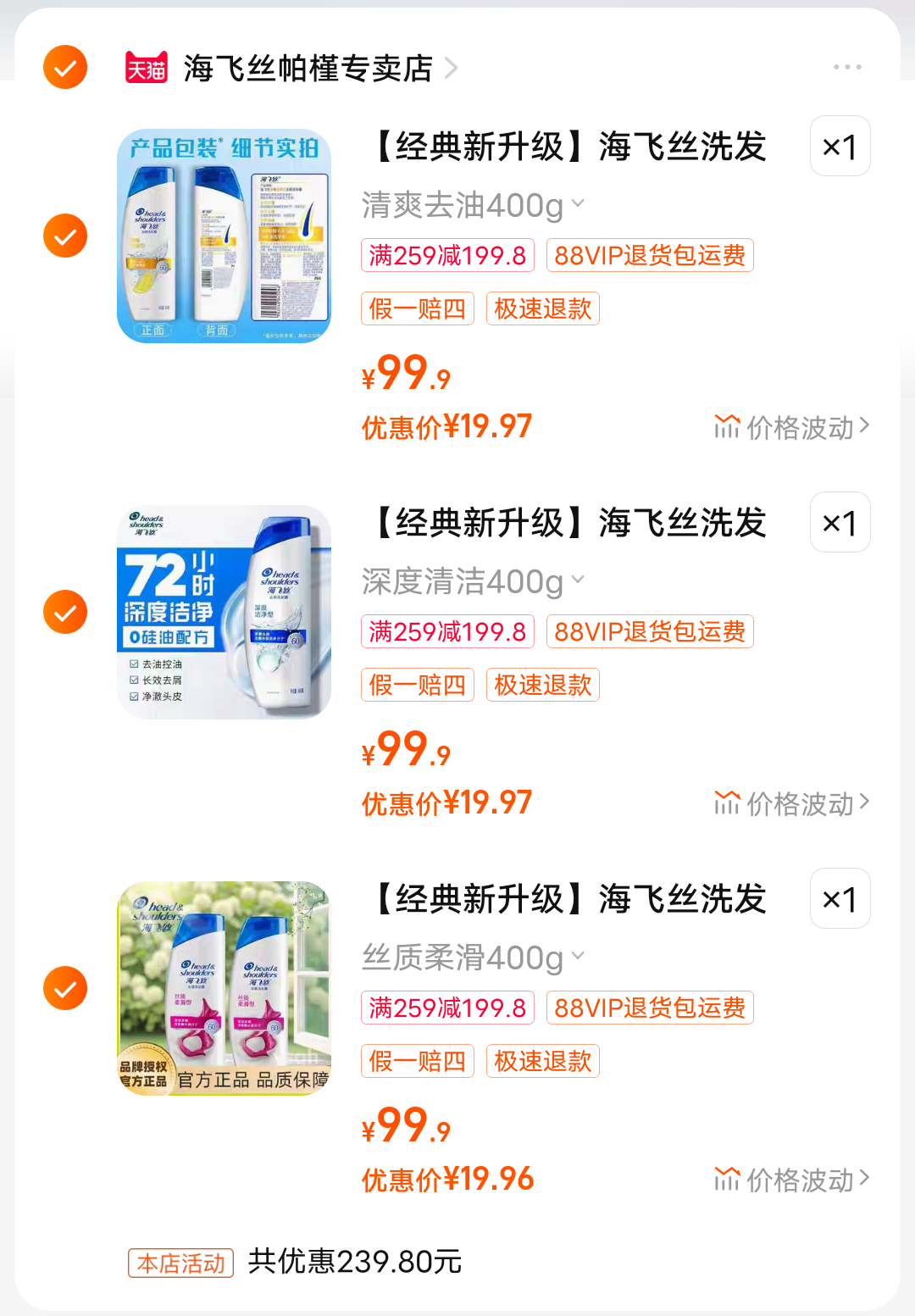Click the 本店活动 discount label

coord(180,1263)
